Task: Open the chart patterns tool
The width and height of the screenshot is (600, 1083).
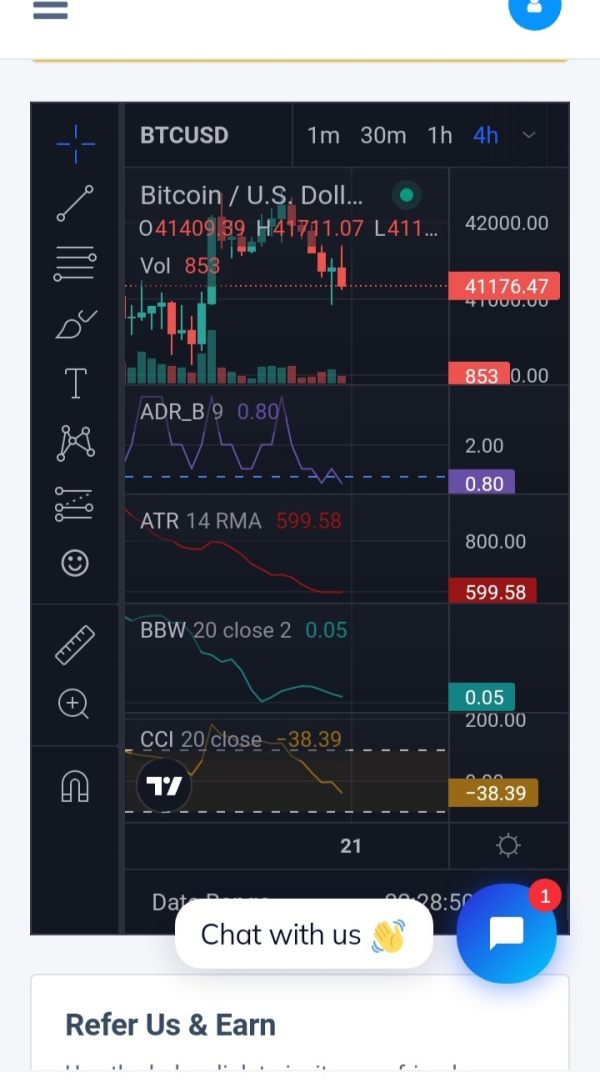Action: click(75, 443)
